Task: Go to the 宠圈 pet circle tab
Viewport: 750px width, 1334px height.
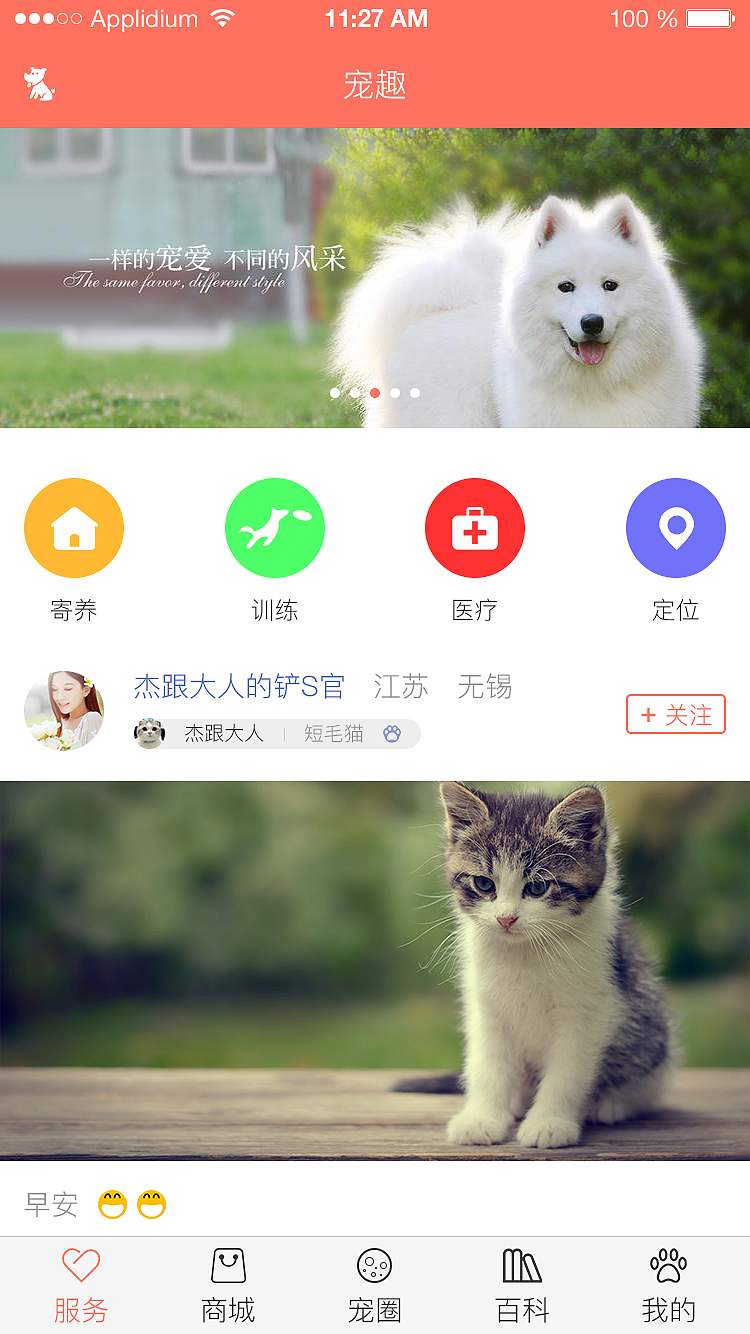Action: [375, 1286]
